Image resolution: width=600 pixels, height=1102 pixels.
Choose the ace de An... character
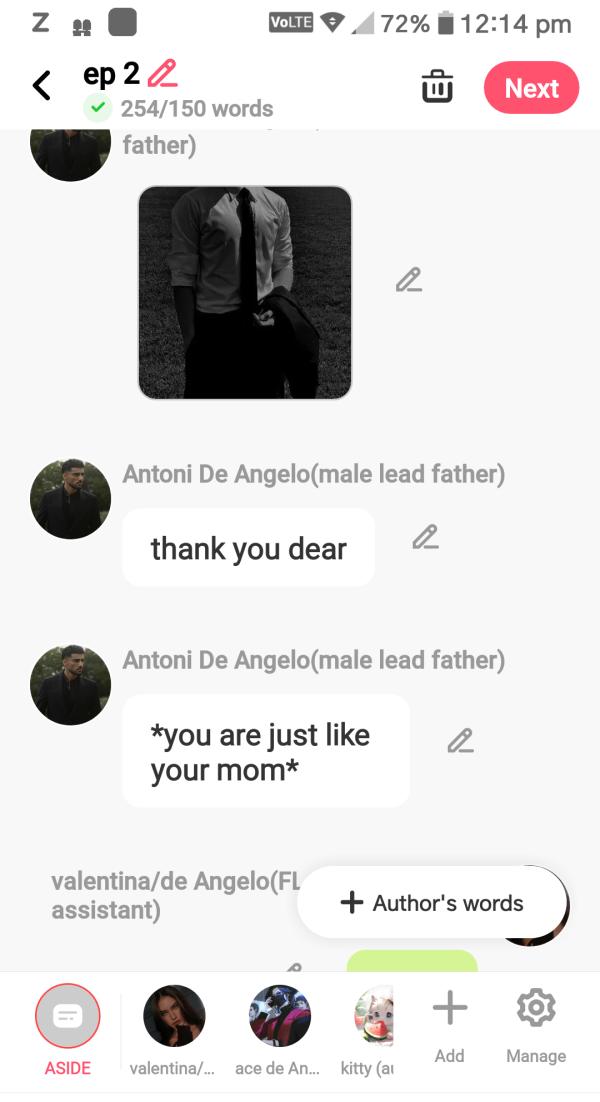280,1018
